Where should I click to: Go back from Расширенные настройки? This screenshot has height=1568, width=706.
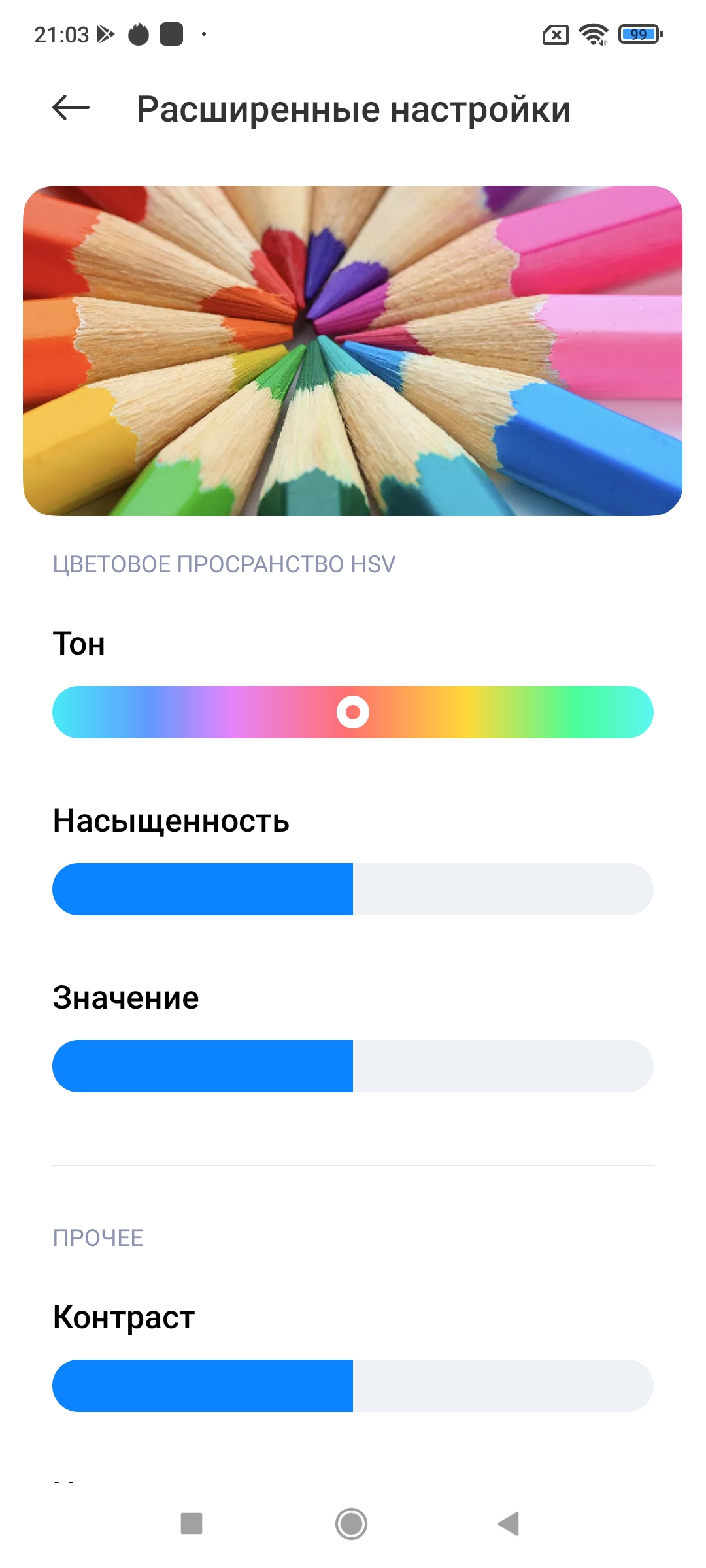(x=71, y=108)
